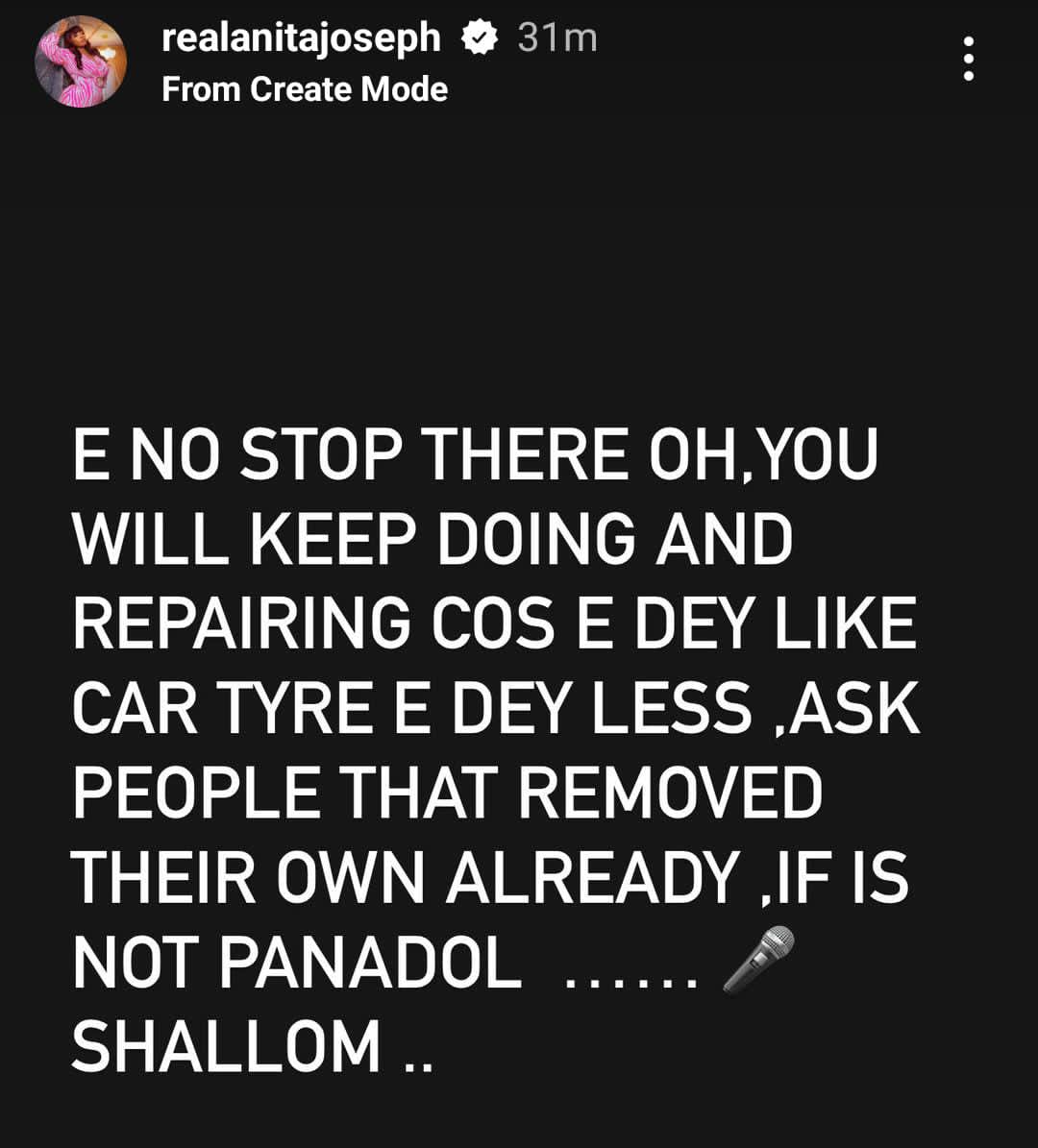Viewport: 1038px width, 1148px height.
Task: Open realanitajoseph's profile picture
Action: point(81,61)
